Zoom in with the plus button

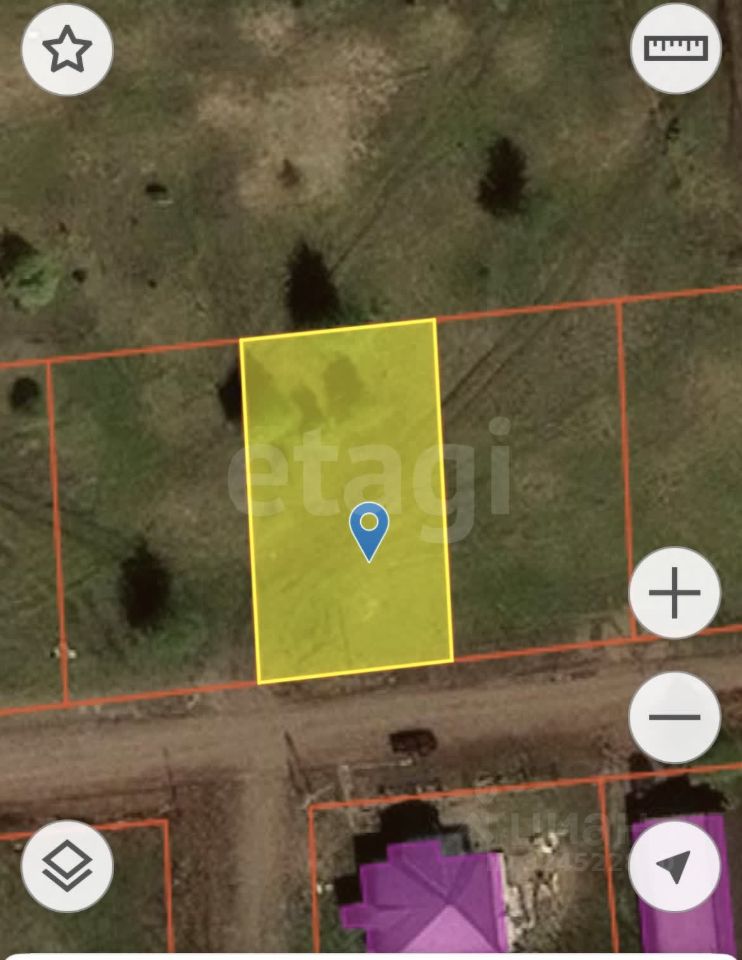point(675,593)
